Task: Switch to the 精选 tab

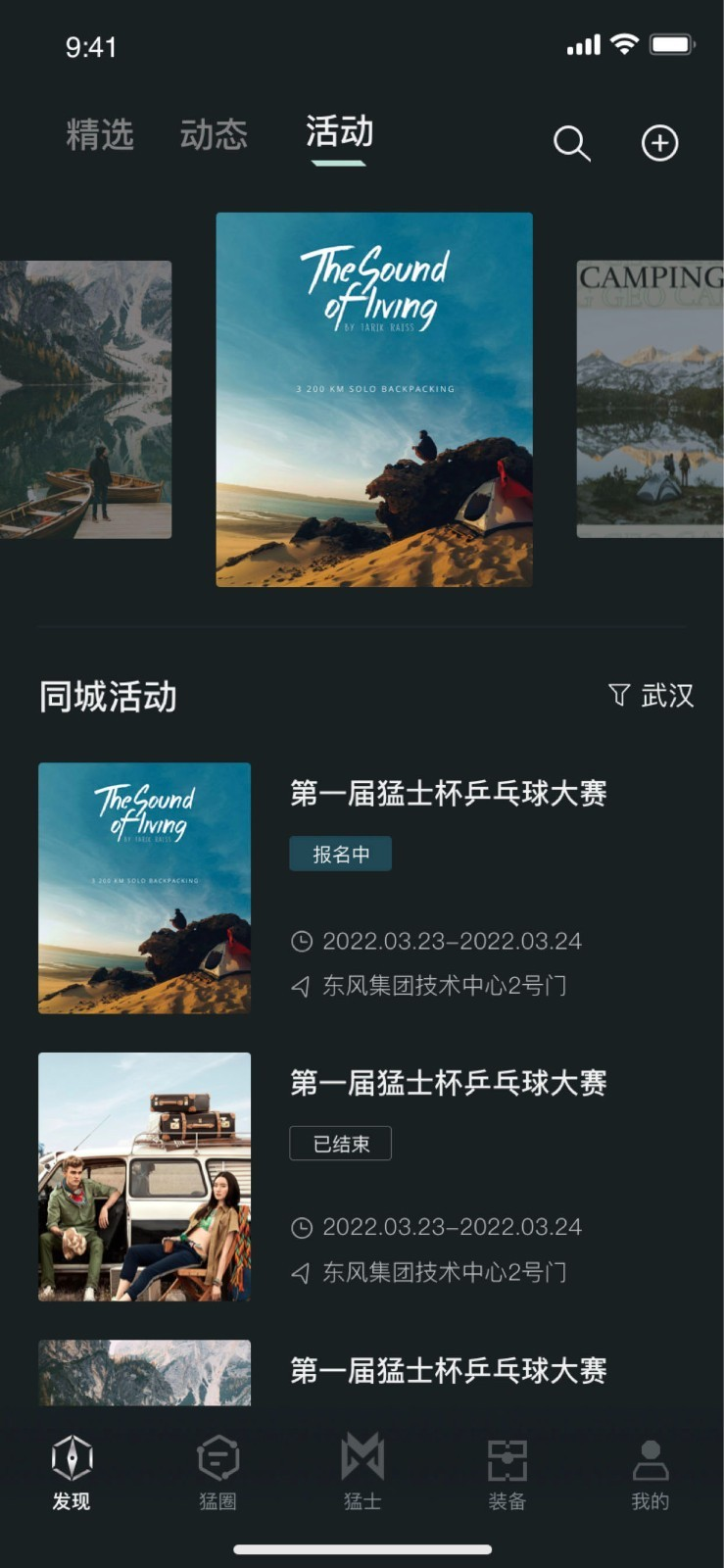Action: [x=98, y=135]
